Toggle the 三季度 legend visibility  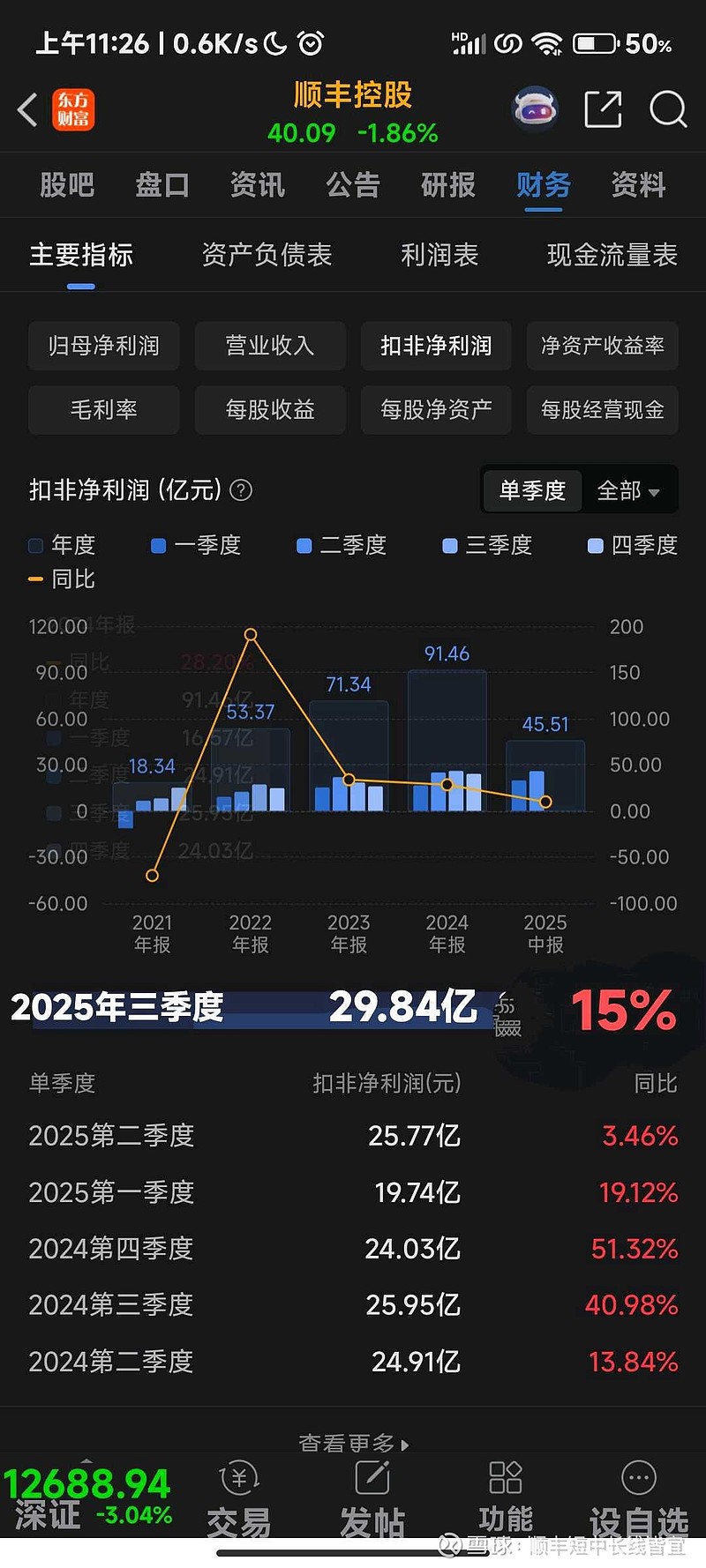(488, 545)
